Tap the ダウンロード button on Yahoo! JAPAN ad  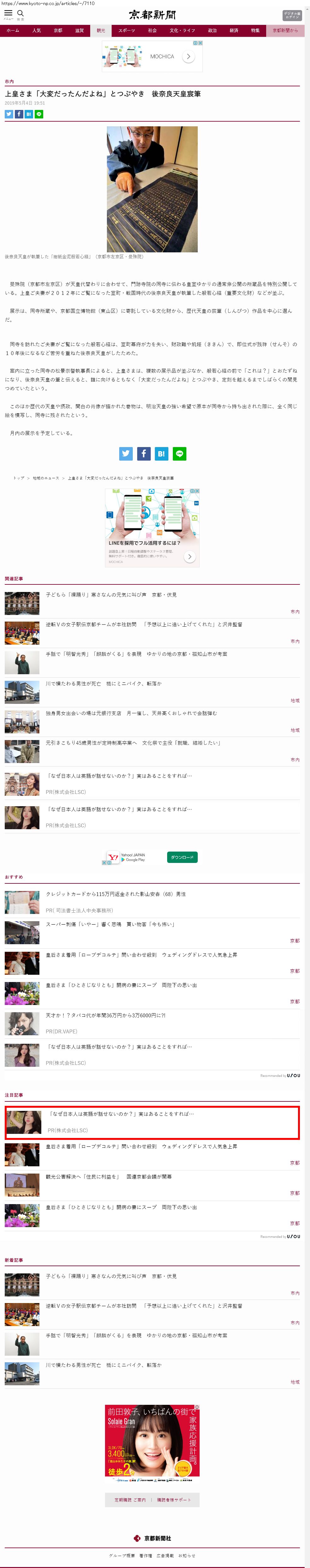point(182,857)
